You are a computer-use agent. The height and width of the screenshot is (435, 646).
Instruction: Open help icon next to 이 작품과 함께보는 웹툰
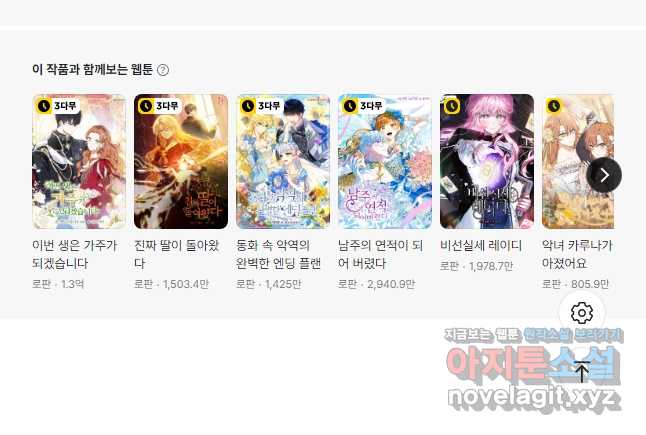(163, 70)
